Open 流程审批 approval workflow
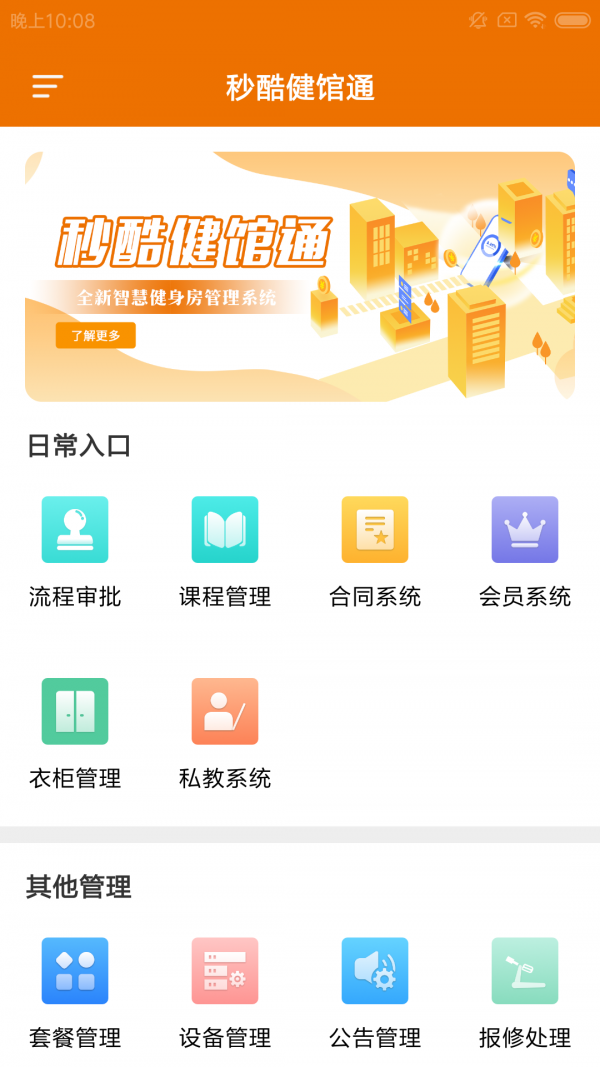Viewport: 600px width, 1067px height. 75,530
